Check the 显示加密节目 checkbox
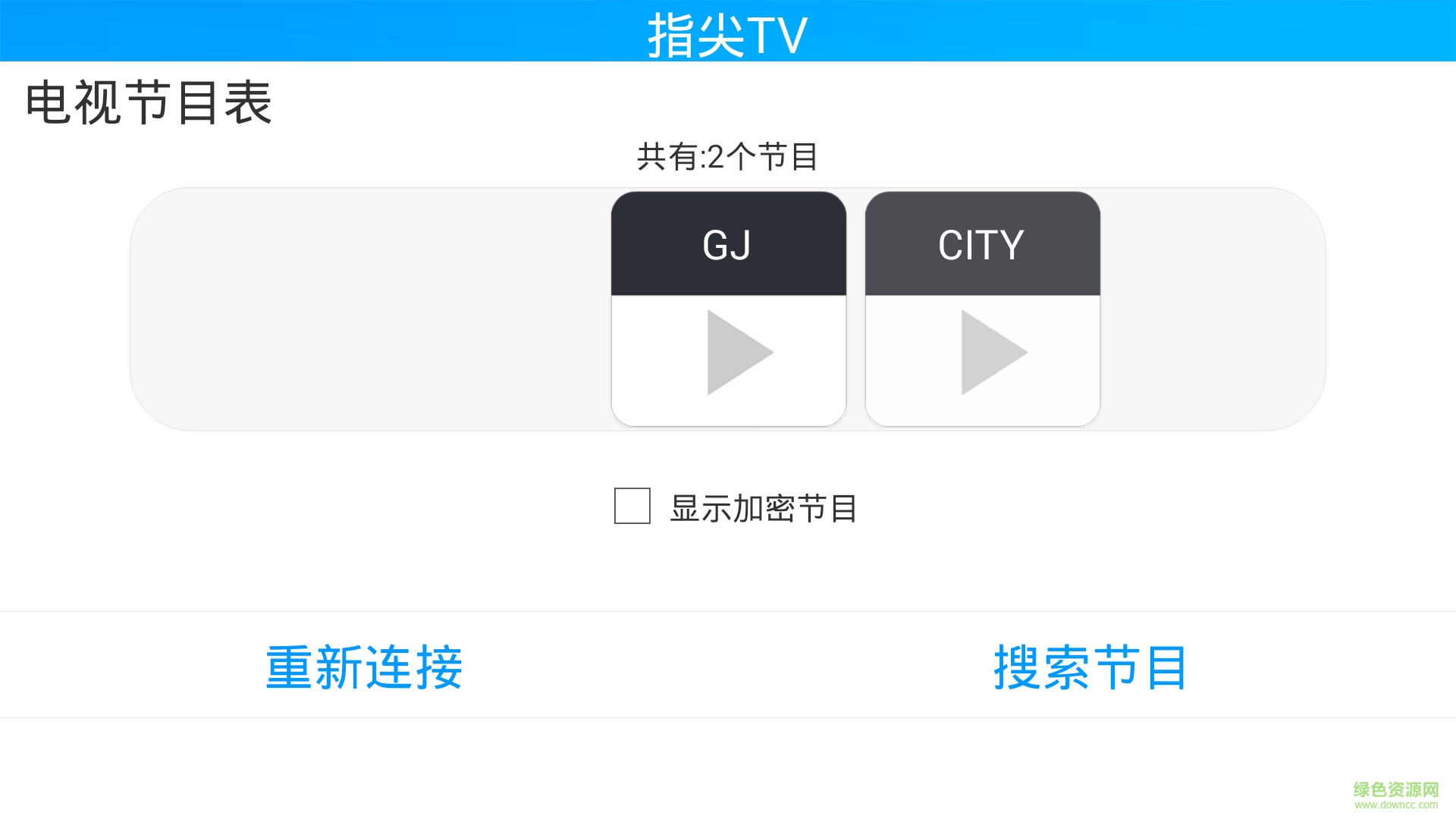This screenshot has width=1456, height=819. coord(632,506)
